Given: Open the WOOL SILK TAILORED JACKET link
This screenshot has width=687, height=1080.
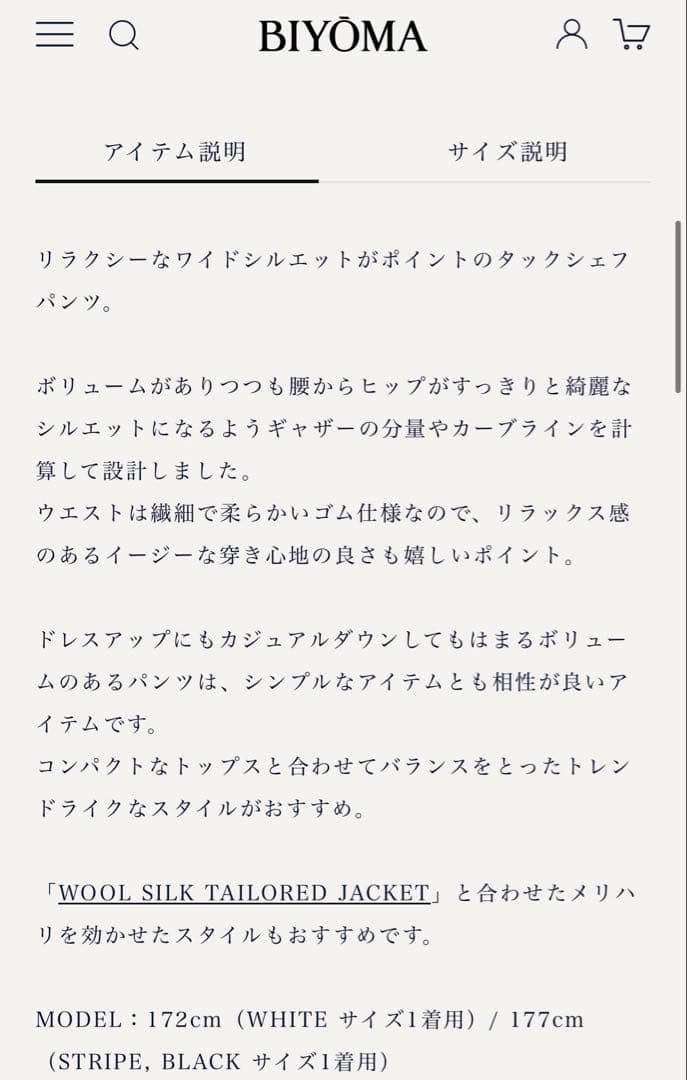Looking at the screenshot, I should (243, 892).
